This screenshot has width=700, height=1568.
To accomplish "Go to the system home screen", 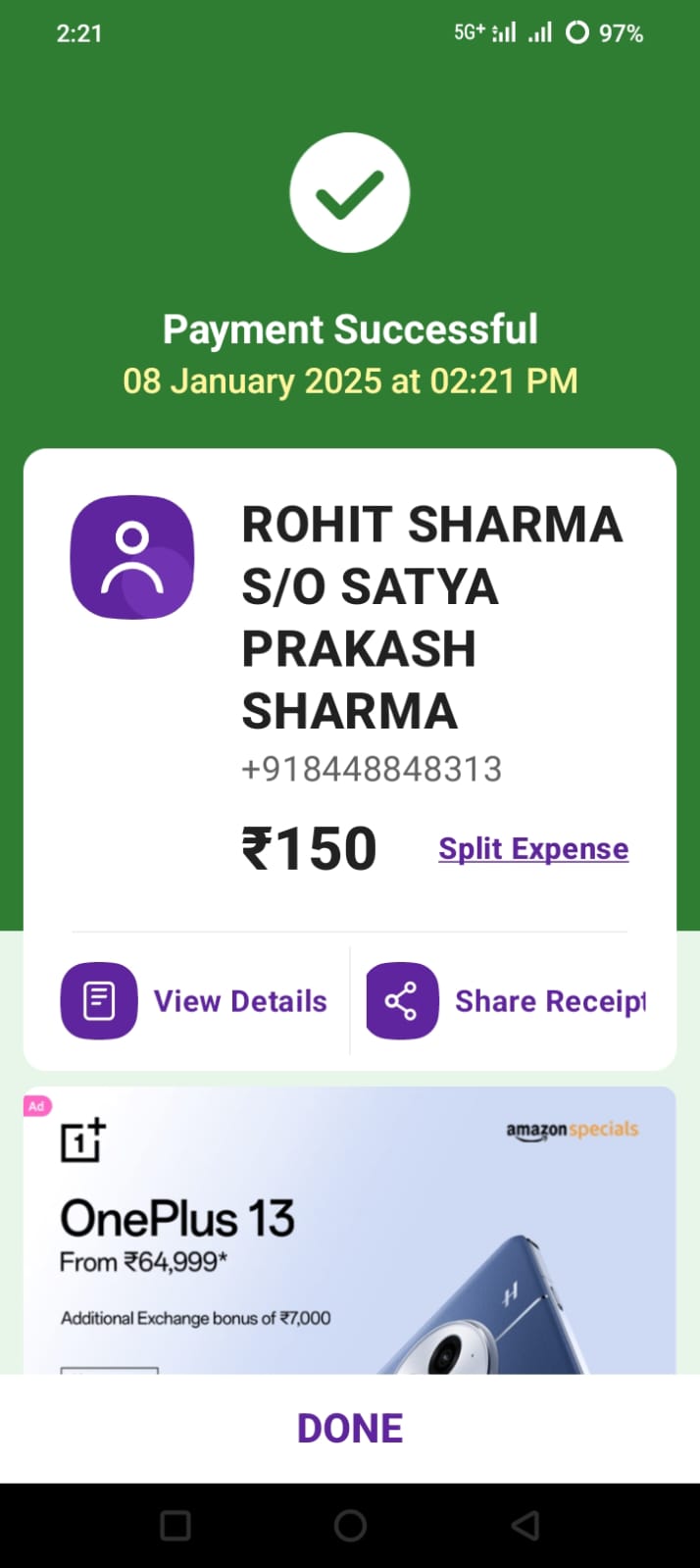I will [x=350, y=1525].
